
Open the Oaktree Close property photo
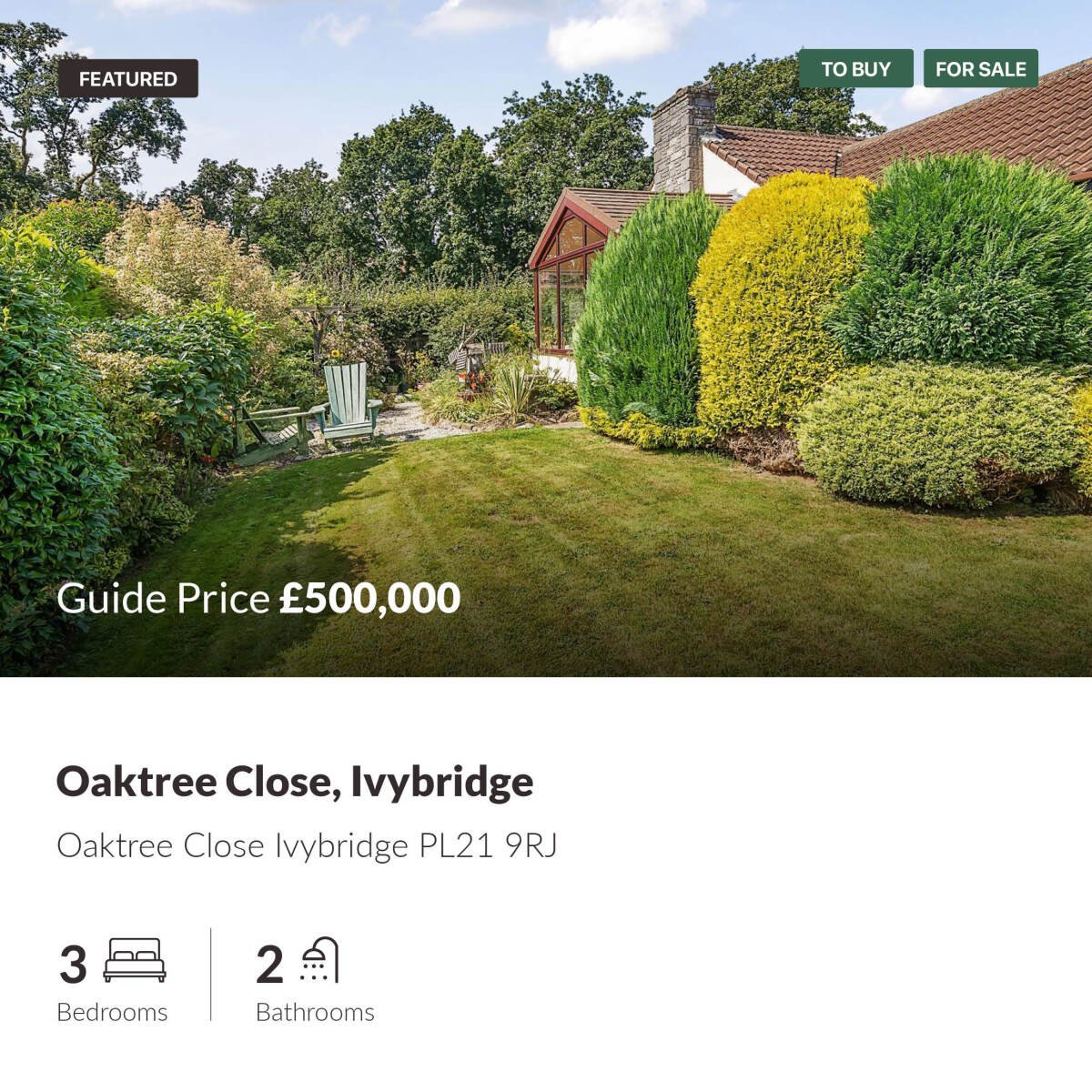(x=546, y=364)
